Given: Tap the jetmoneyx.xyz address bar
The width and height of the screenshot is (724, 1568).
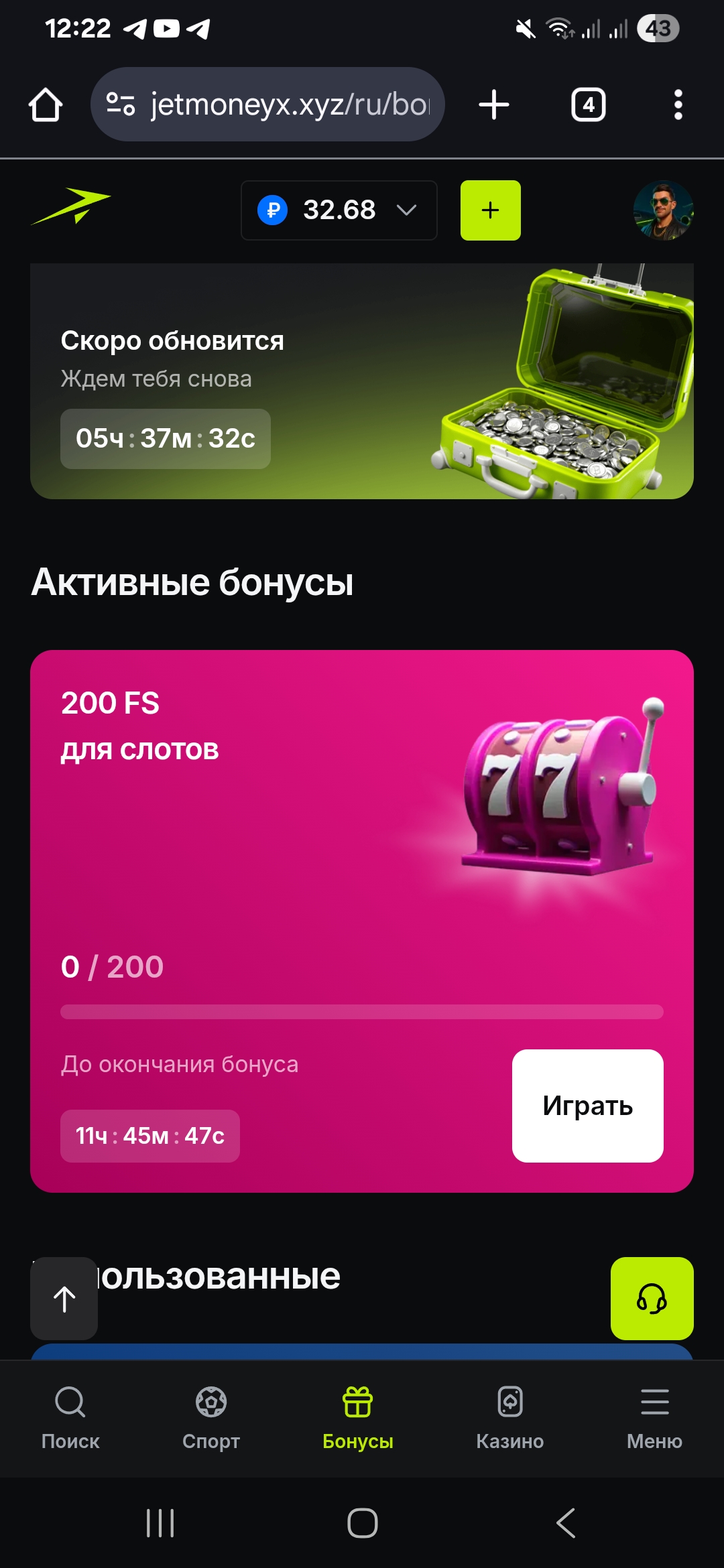Looking at the screenshot, I should [268, 105].
